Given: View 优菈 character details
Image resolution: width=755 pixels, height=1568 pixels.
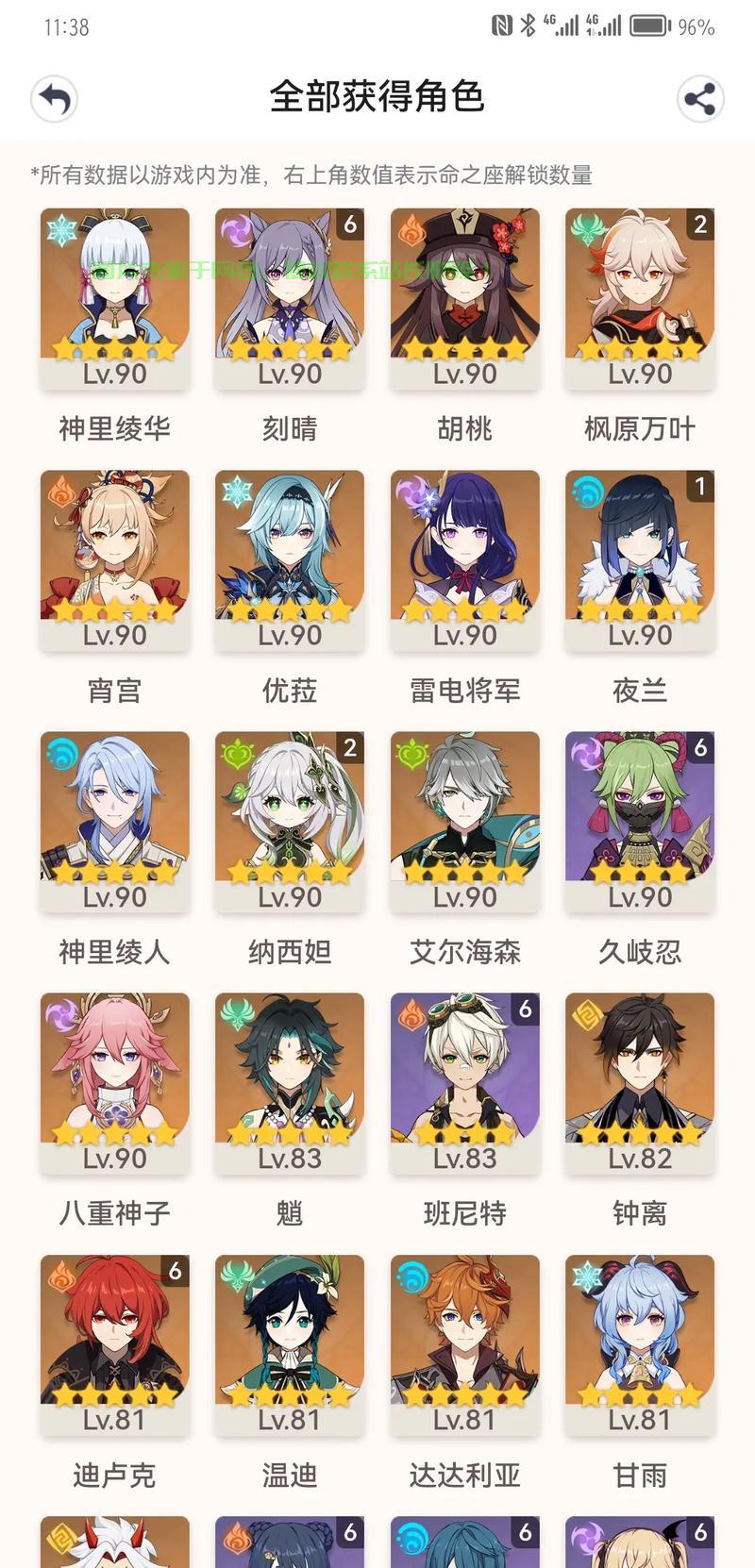Looking at the screenshot, I should 290,559.
